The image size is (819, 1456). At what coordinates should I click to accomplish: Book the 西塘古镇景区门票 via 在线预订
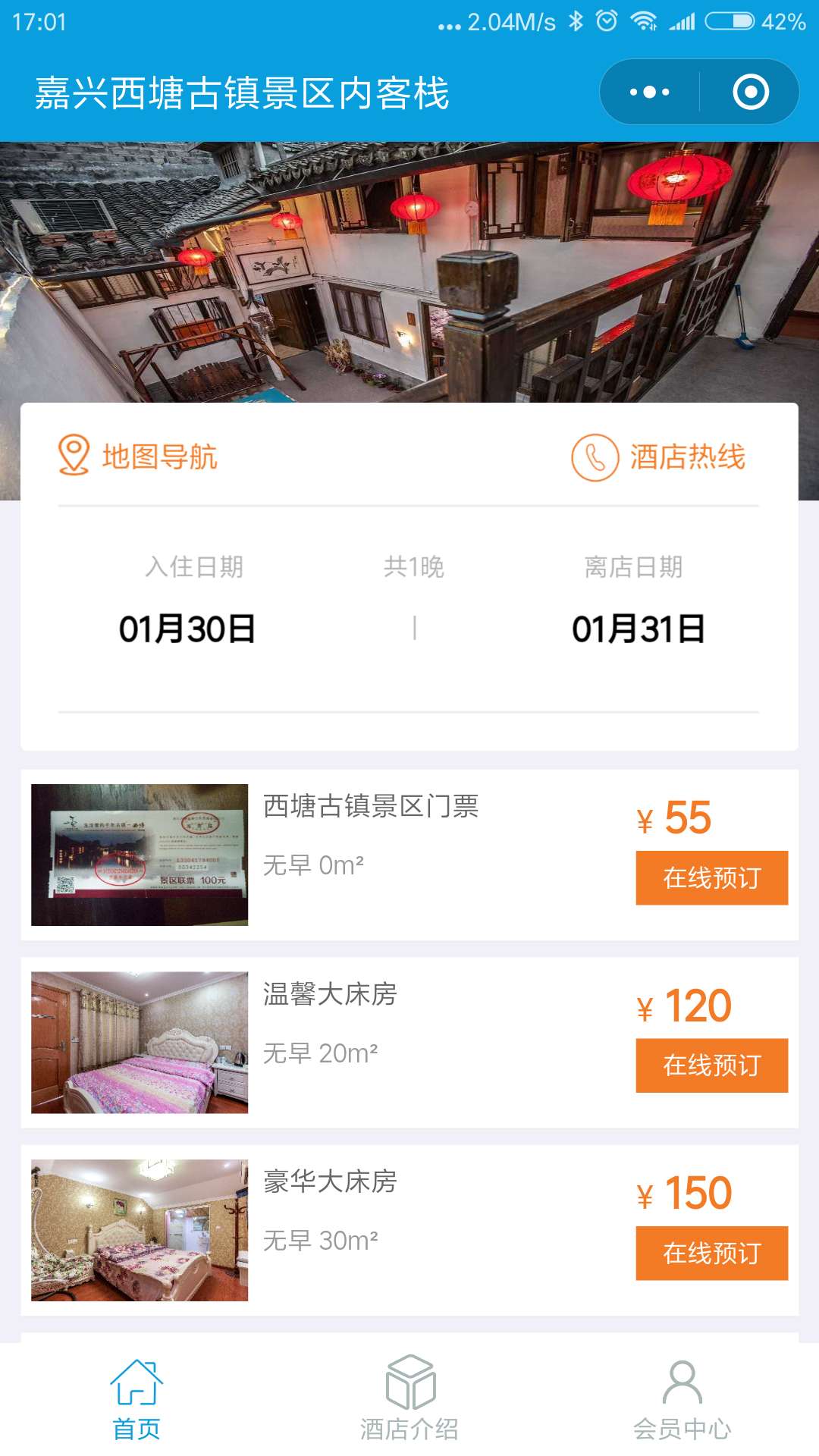pos(711,878)
